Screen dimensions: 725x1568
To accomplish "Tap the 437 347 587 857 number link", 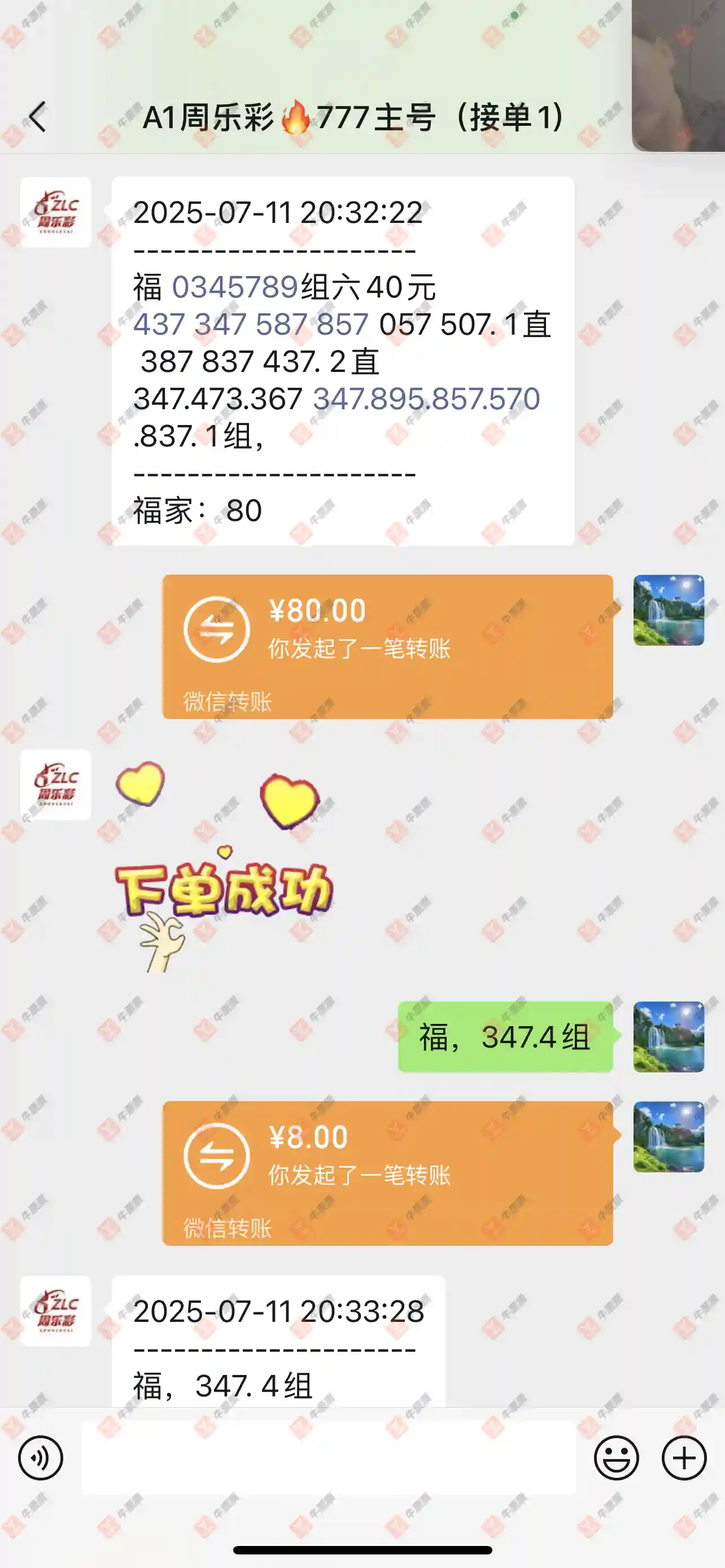I will [x=251, y=324].
